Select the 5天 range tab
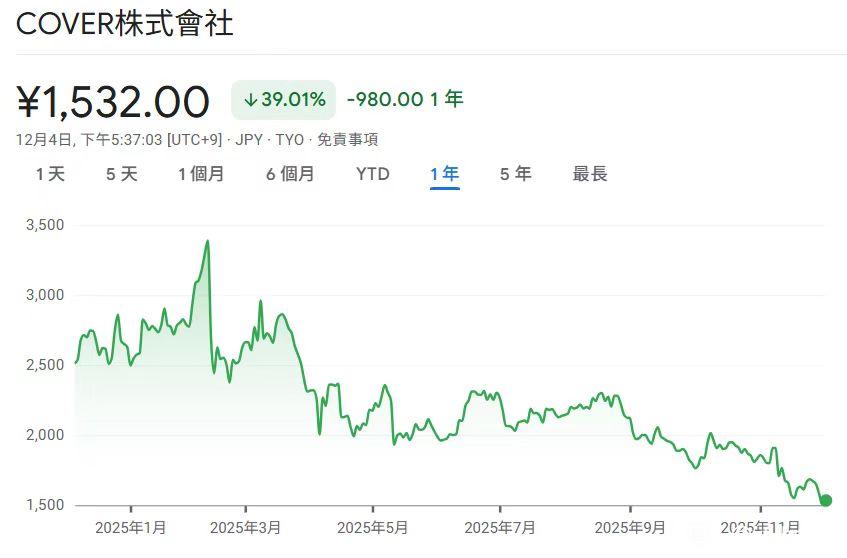 [x=122, y=174]
